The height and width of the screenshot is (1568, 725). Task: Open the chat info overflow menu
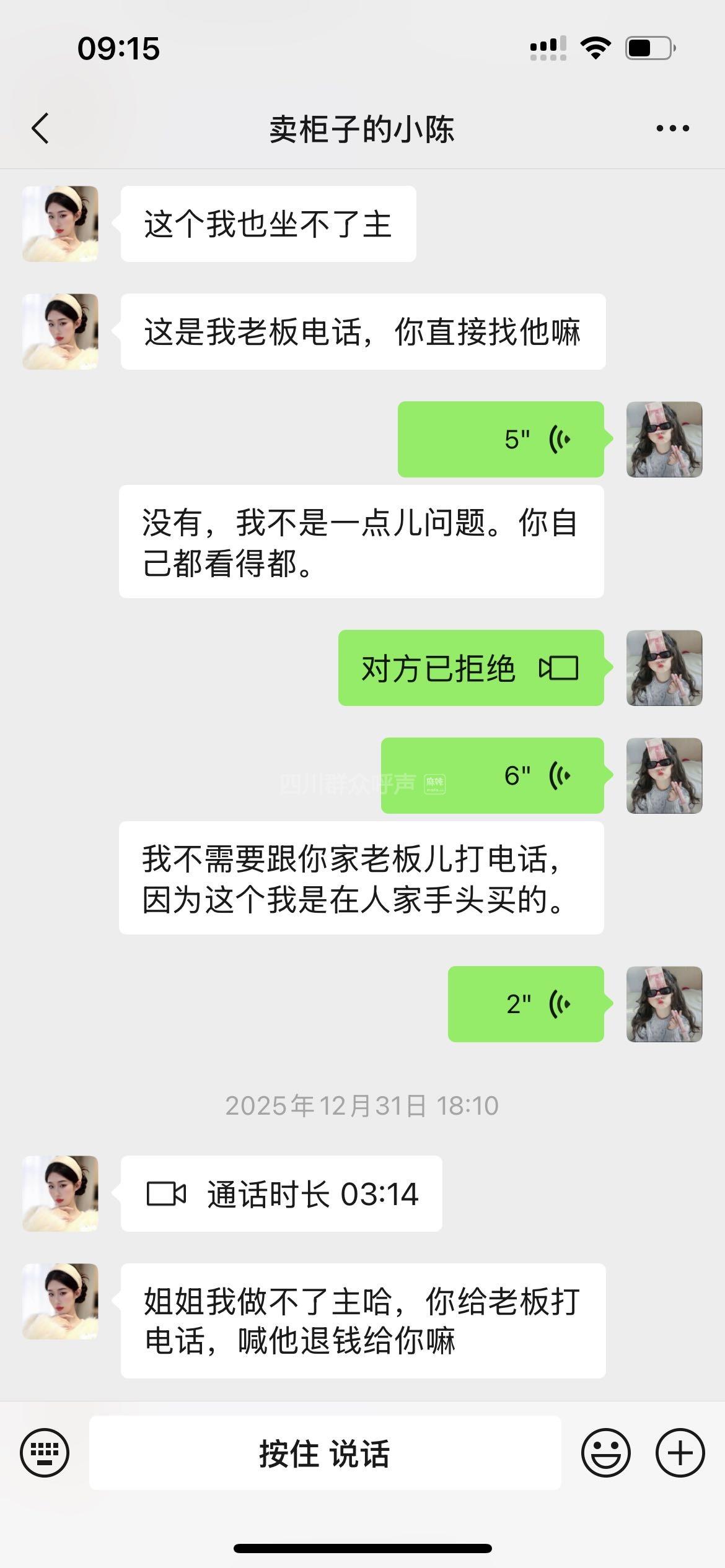[x=672, y=129]
